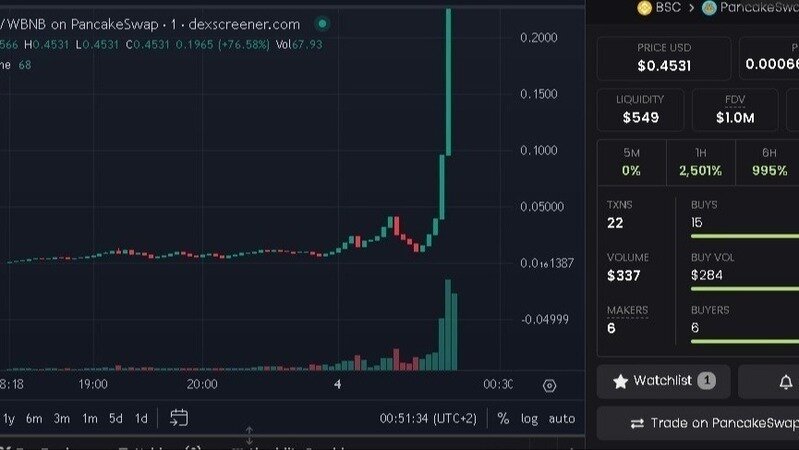Toggle the percent scale
Screen dimensions: 799x450
[503, 418]
